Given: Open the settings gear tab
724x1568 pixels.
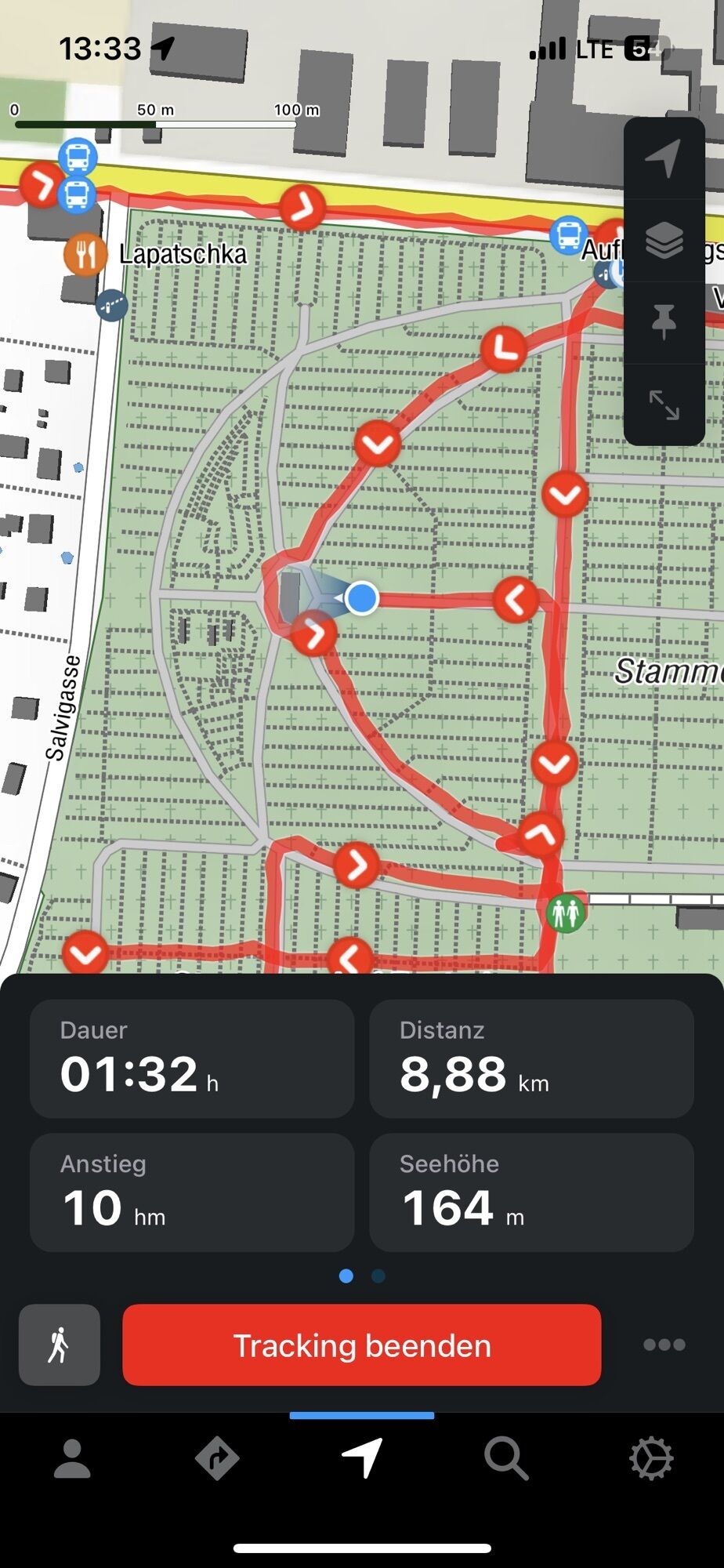Looking at the screenshot, I should (x=651, y=1459).
